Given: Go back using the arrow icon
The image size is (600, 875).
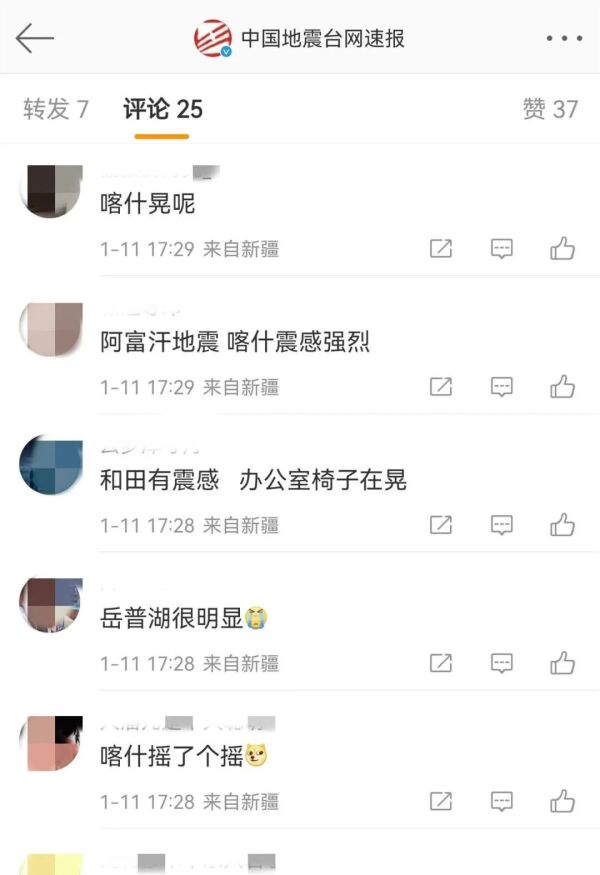Looking at the screenshot, I should tap(35, 38).
